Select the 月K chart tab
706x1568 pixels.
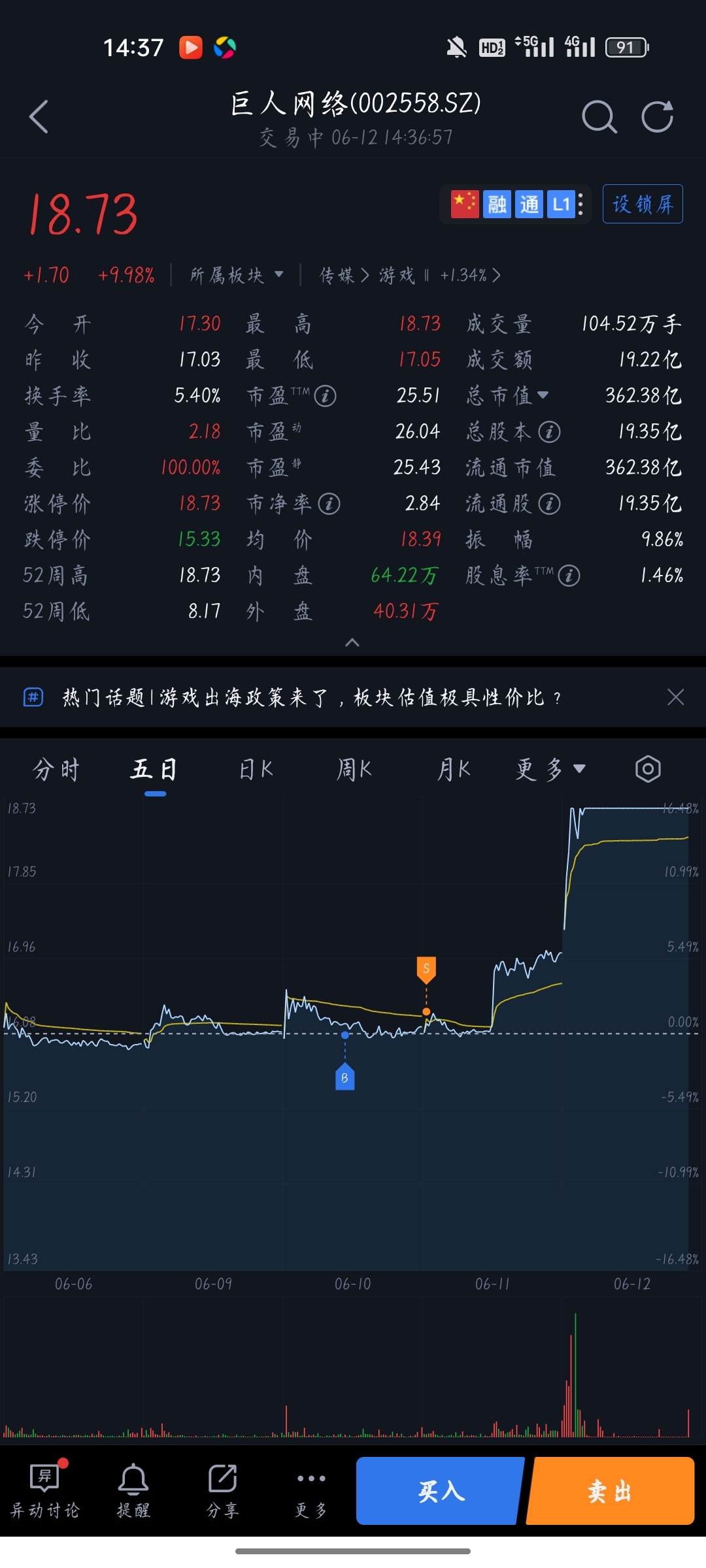pos(453,769)
